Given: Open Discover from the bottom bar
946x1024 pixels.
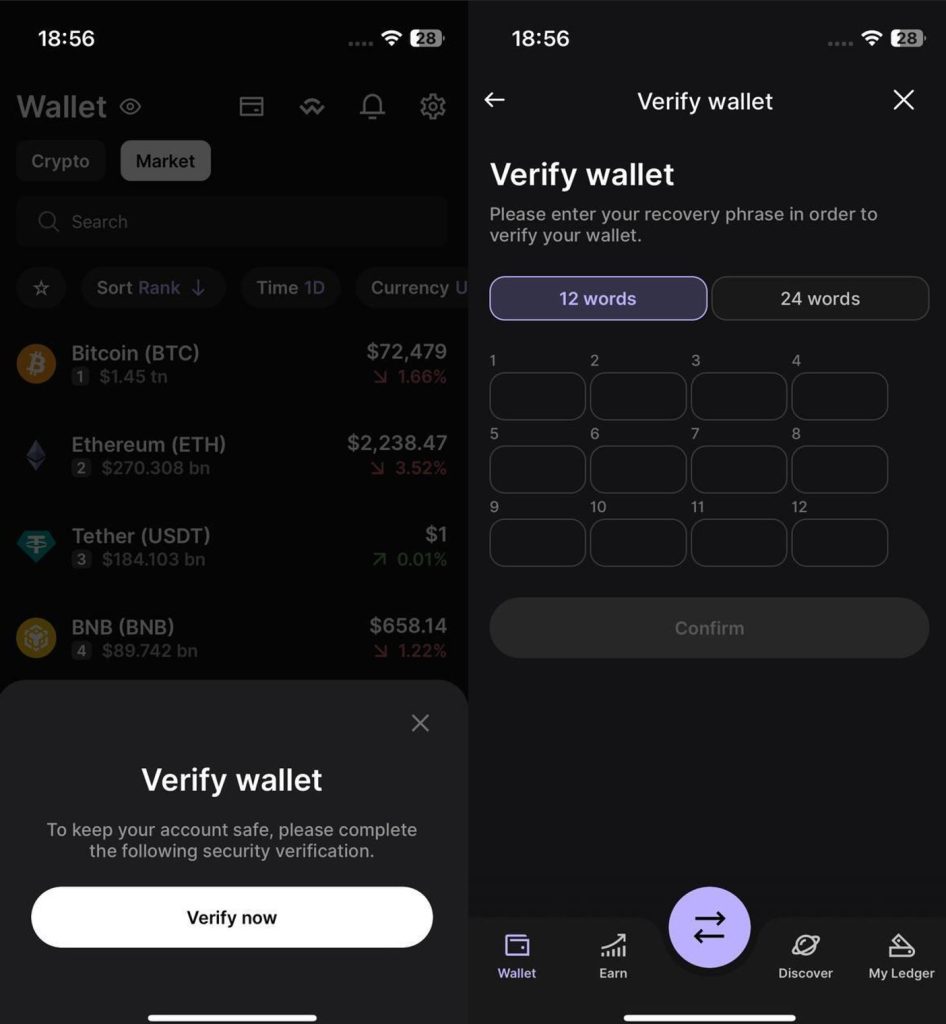Looking at the screenshot, I should (805, 955).
